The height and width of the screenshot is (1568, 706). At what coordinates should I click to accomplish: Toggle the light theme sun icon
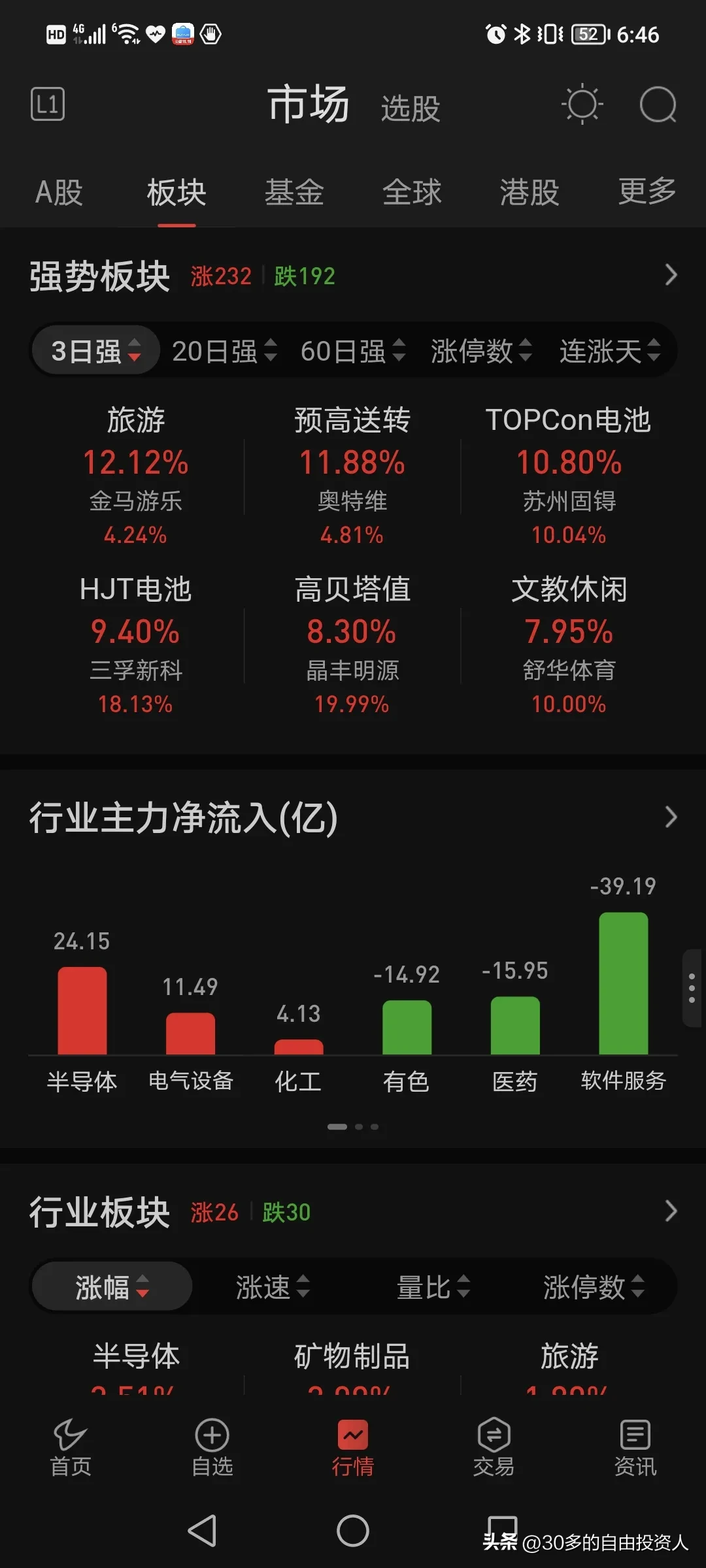(582, 104)
